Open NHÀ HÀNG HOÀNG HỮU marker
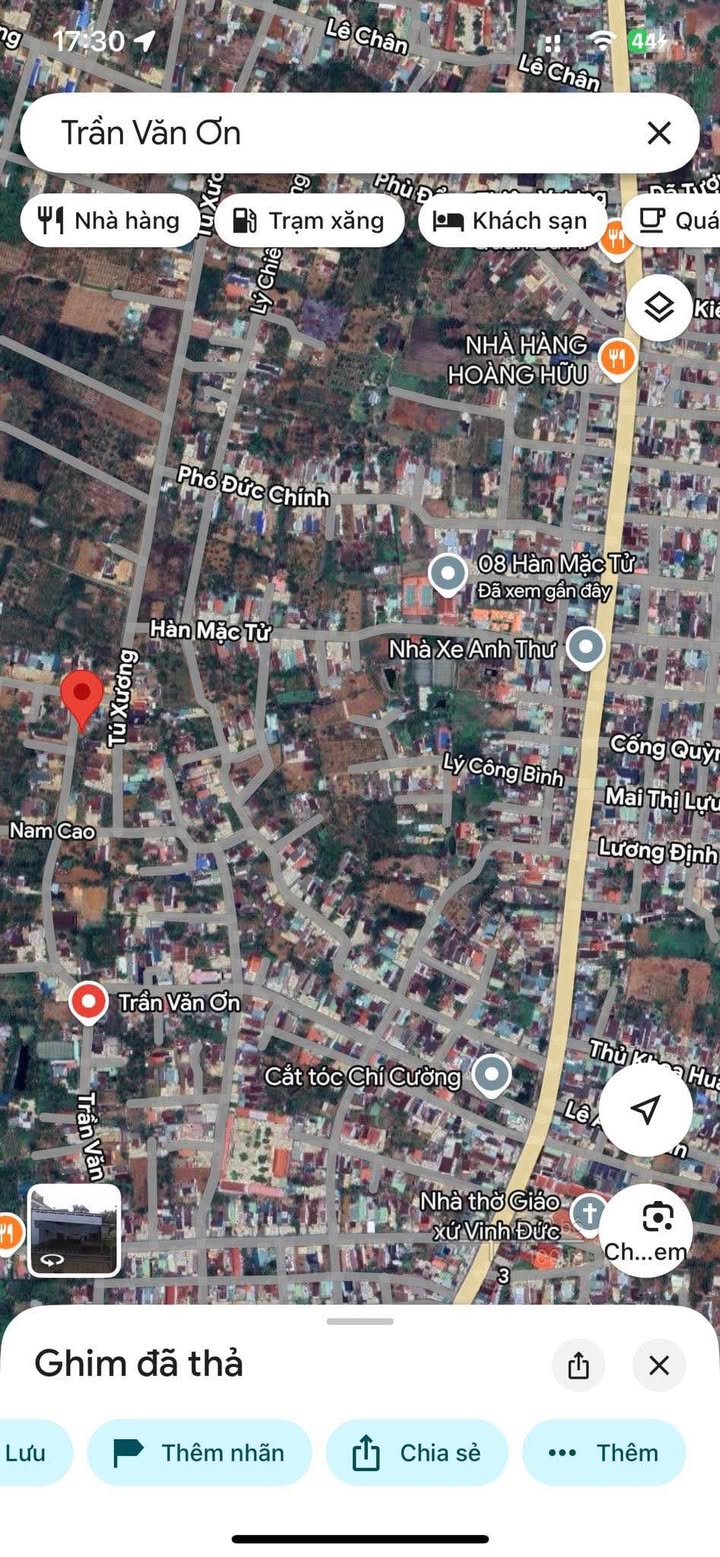The width and height of the screenshot is (720, 1557). (x=619, y=357)
